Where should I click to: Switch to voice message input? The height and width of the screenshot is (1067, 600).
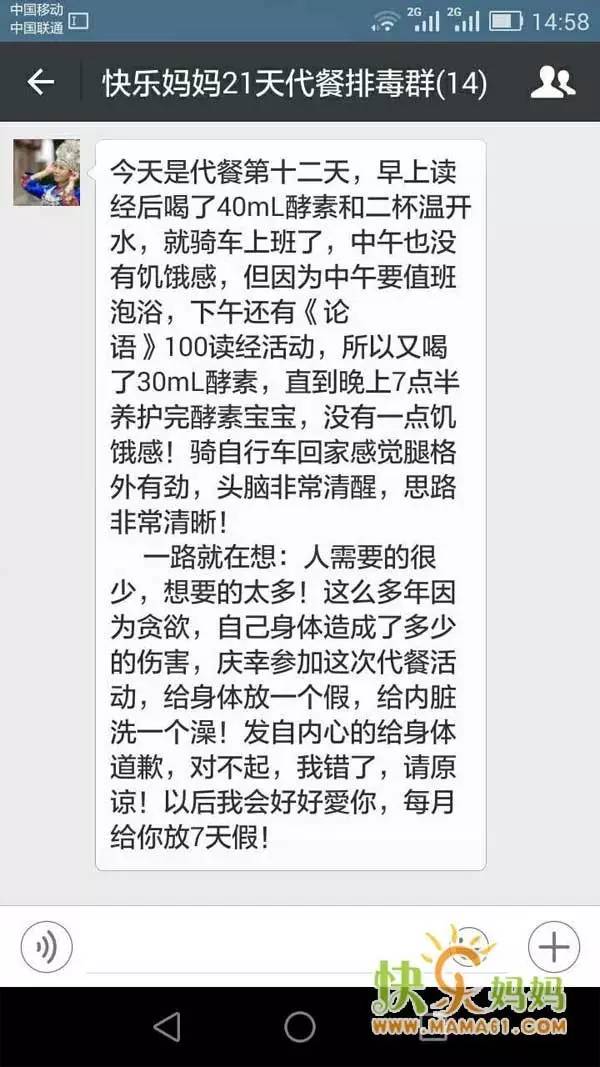point(46,946)
